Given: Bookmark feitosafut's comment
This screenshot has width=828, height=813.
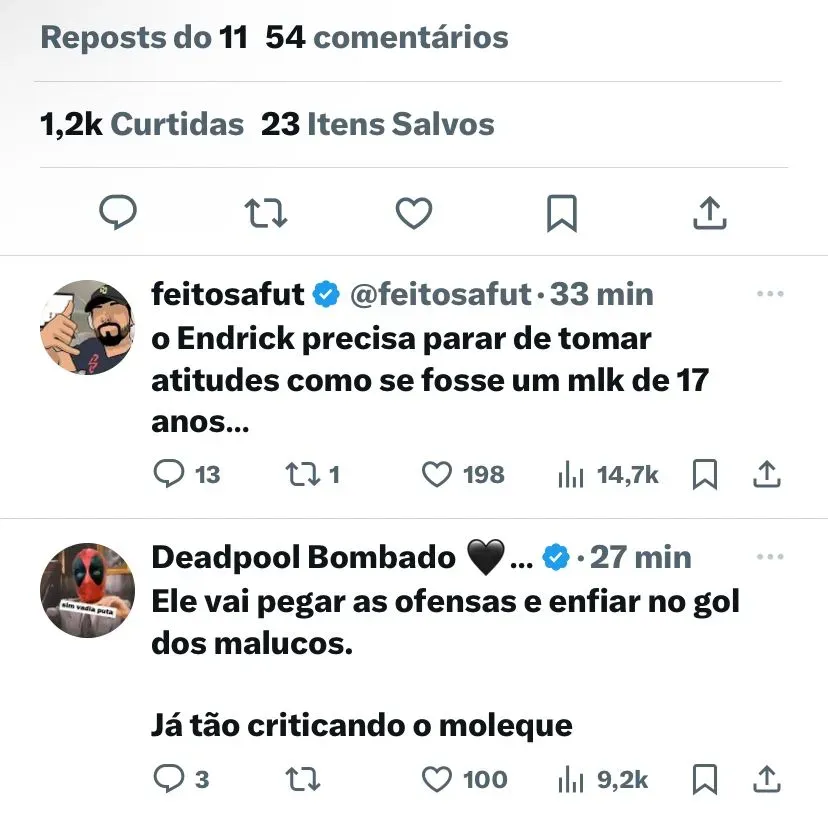Looking at the screenshot, I should 705,474.
